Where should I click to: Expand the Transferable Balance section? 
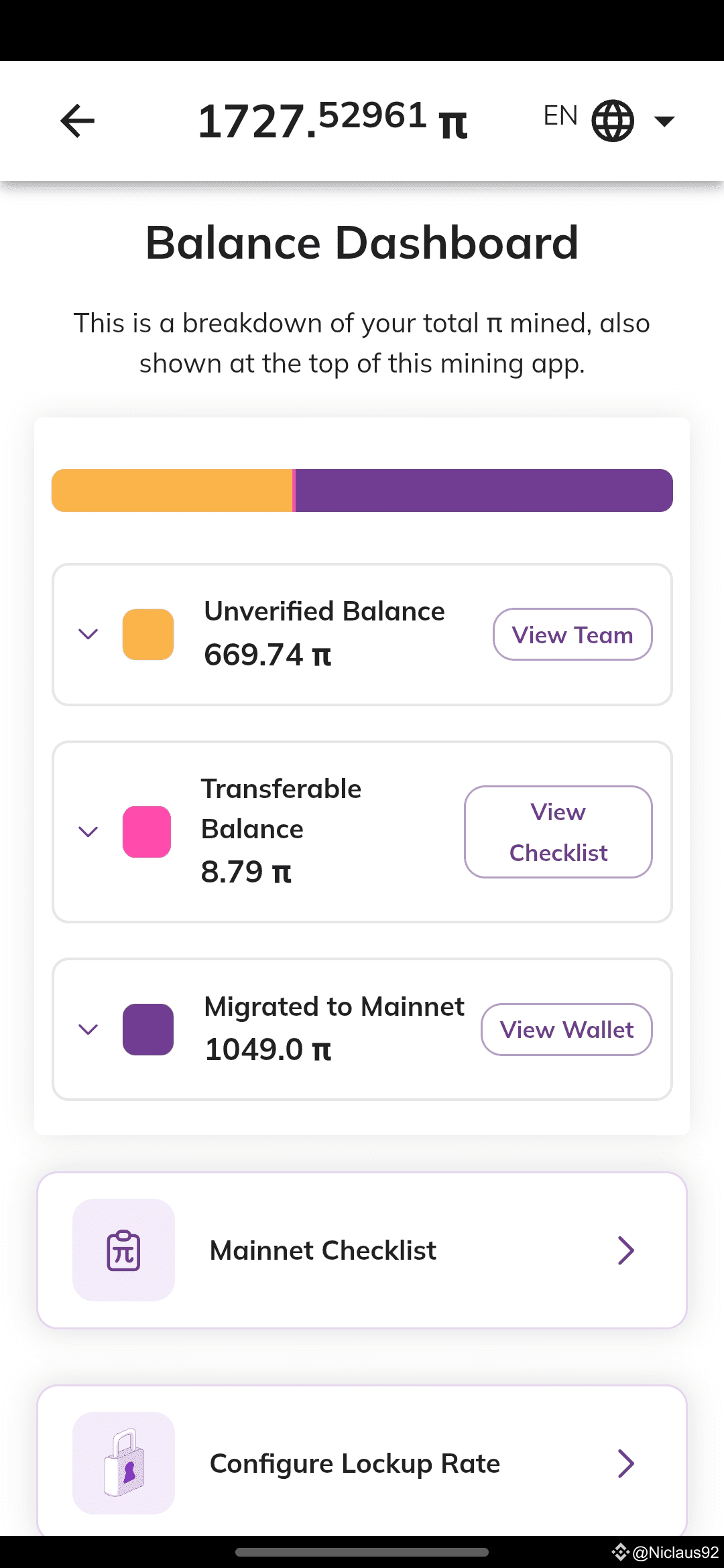point(88,832)
